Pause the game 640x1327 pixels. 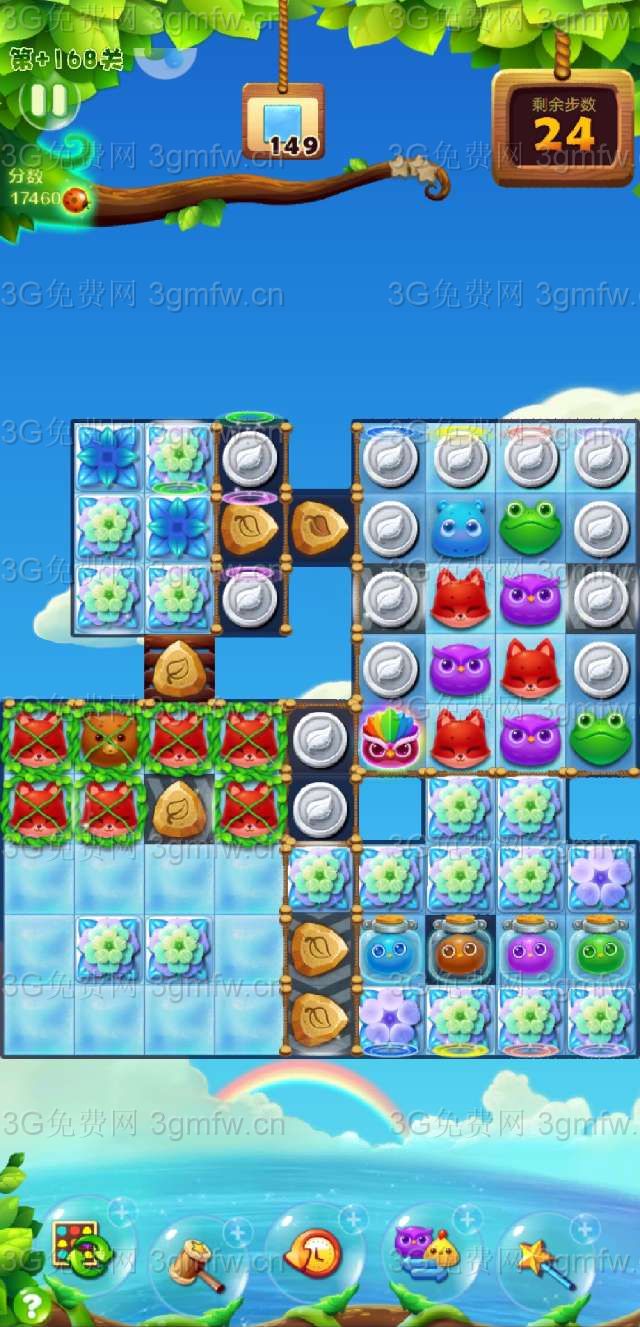48,101
